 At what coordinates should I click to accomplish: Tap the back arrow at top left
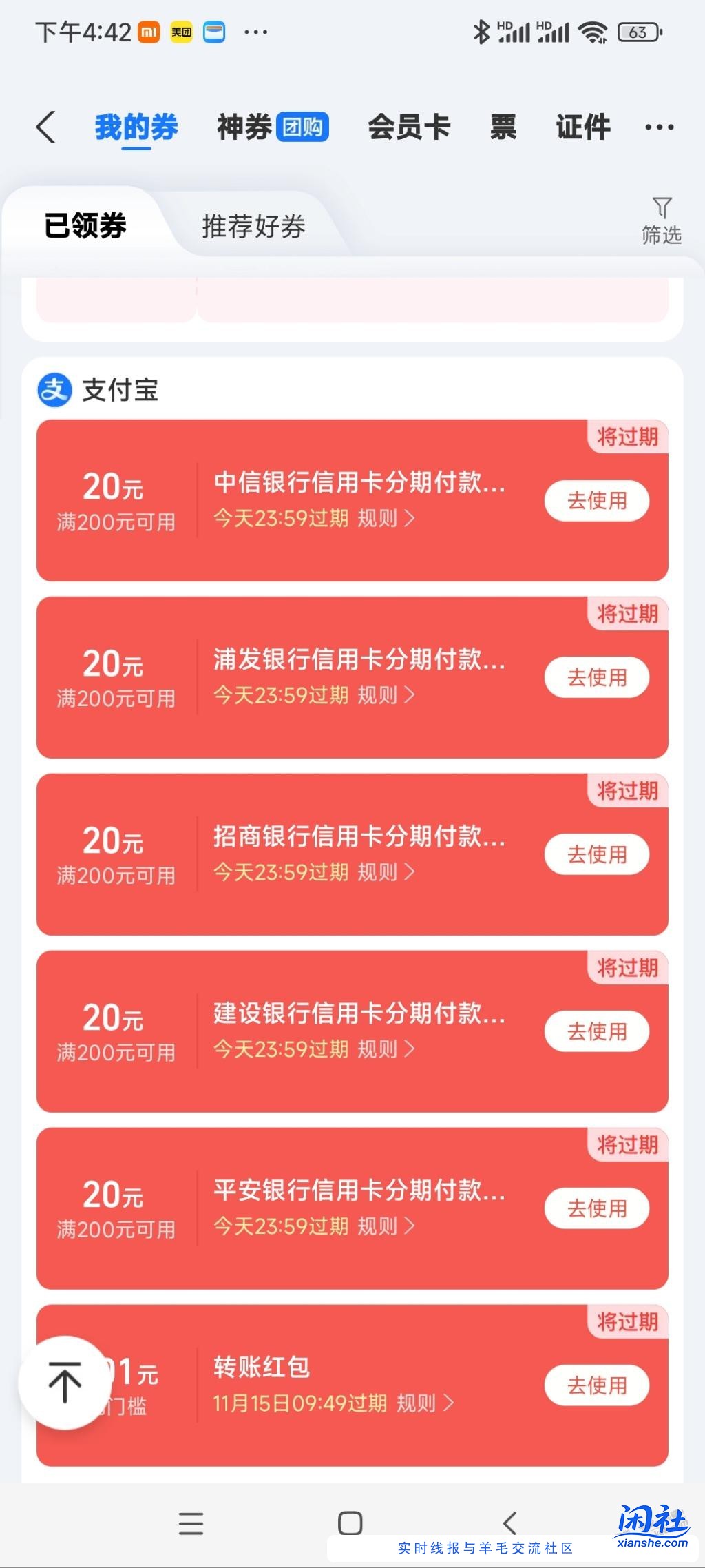pyautogui.click(x=45, y=127)
